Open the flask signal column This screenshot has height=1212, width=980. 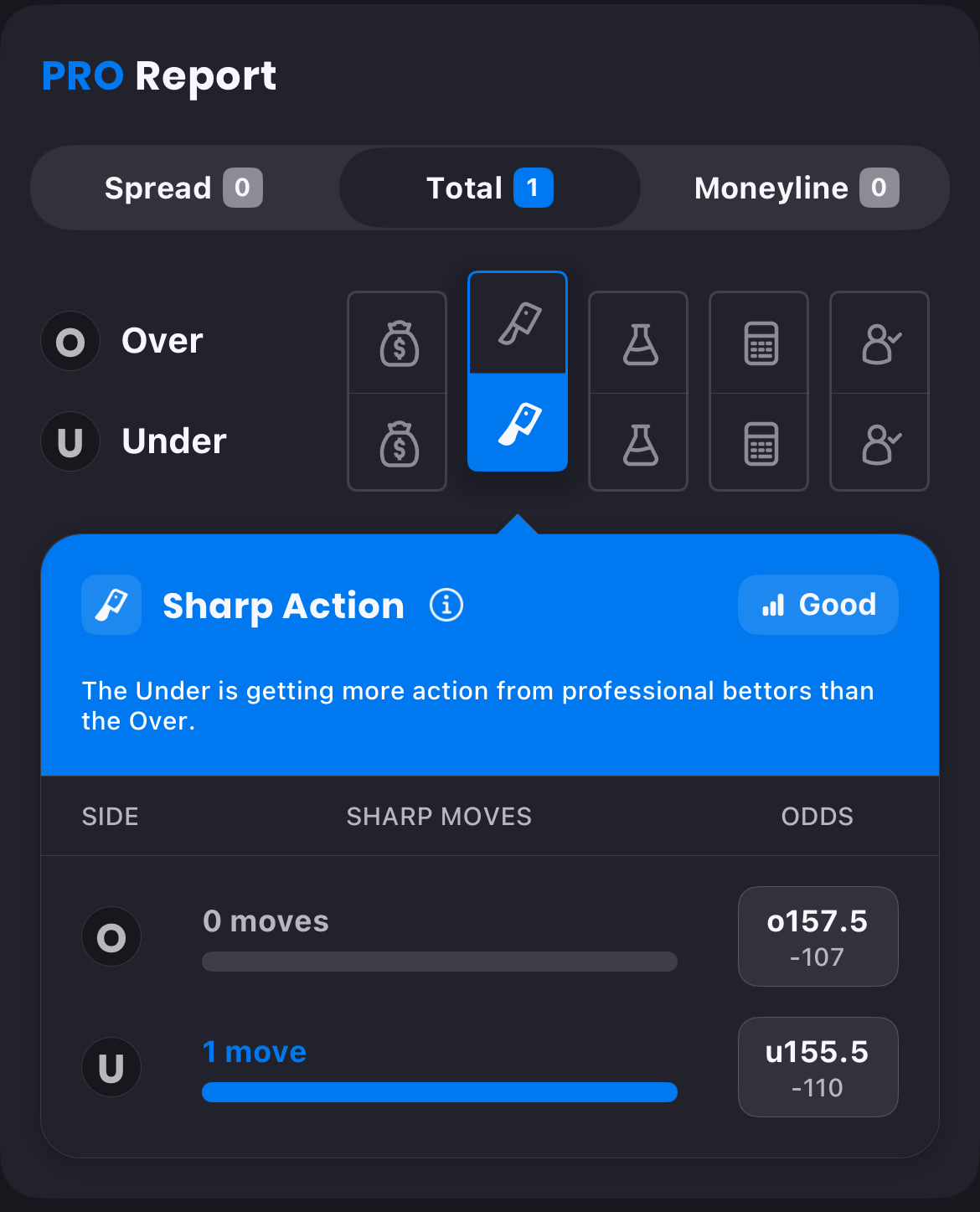[x=638, y=390]
